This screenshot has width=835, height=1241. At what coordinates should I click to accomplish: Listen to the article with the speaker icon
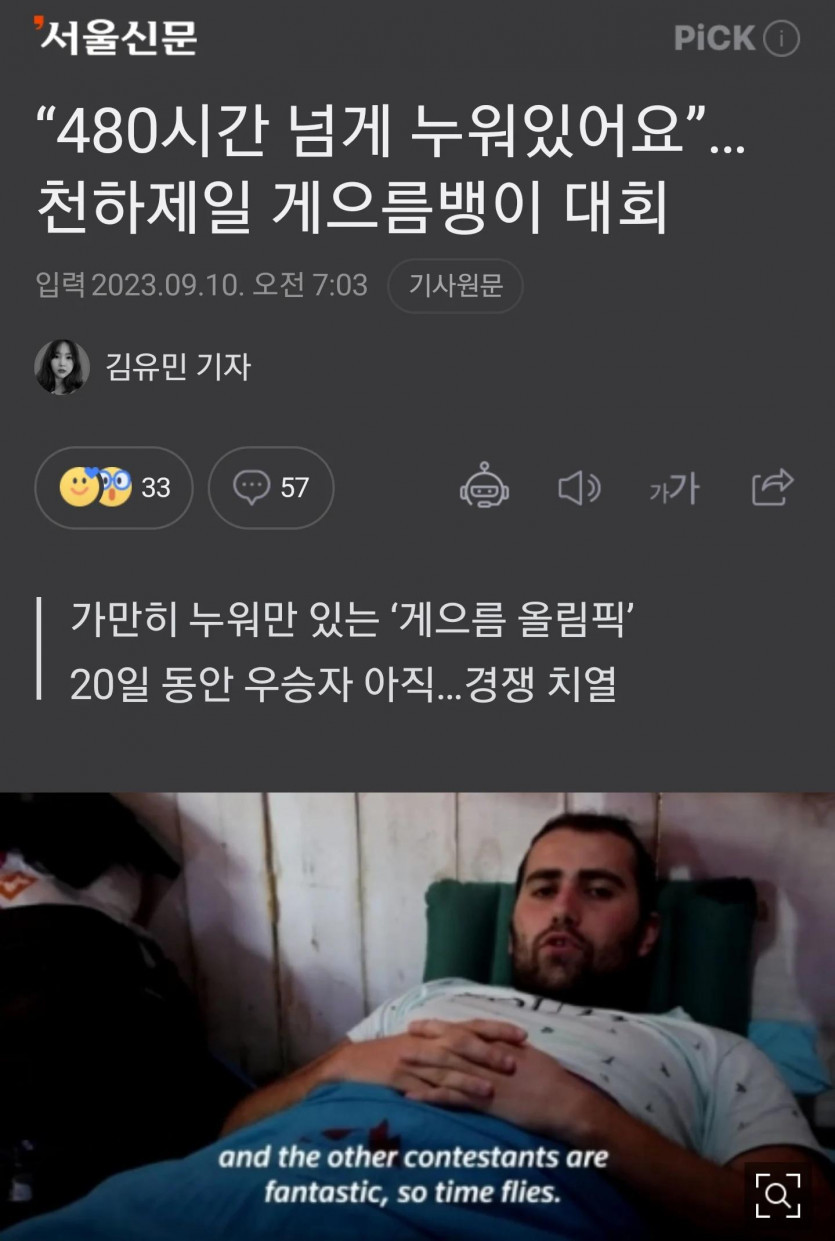coord(578,488)
